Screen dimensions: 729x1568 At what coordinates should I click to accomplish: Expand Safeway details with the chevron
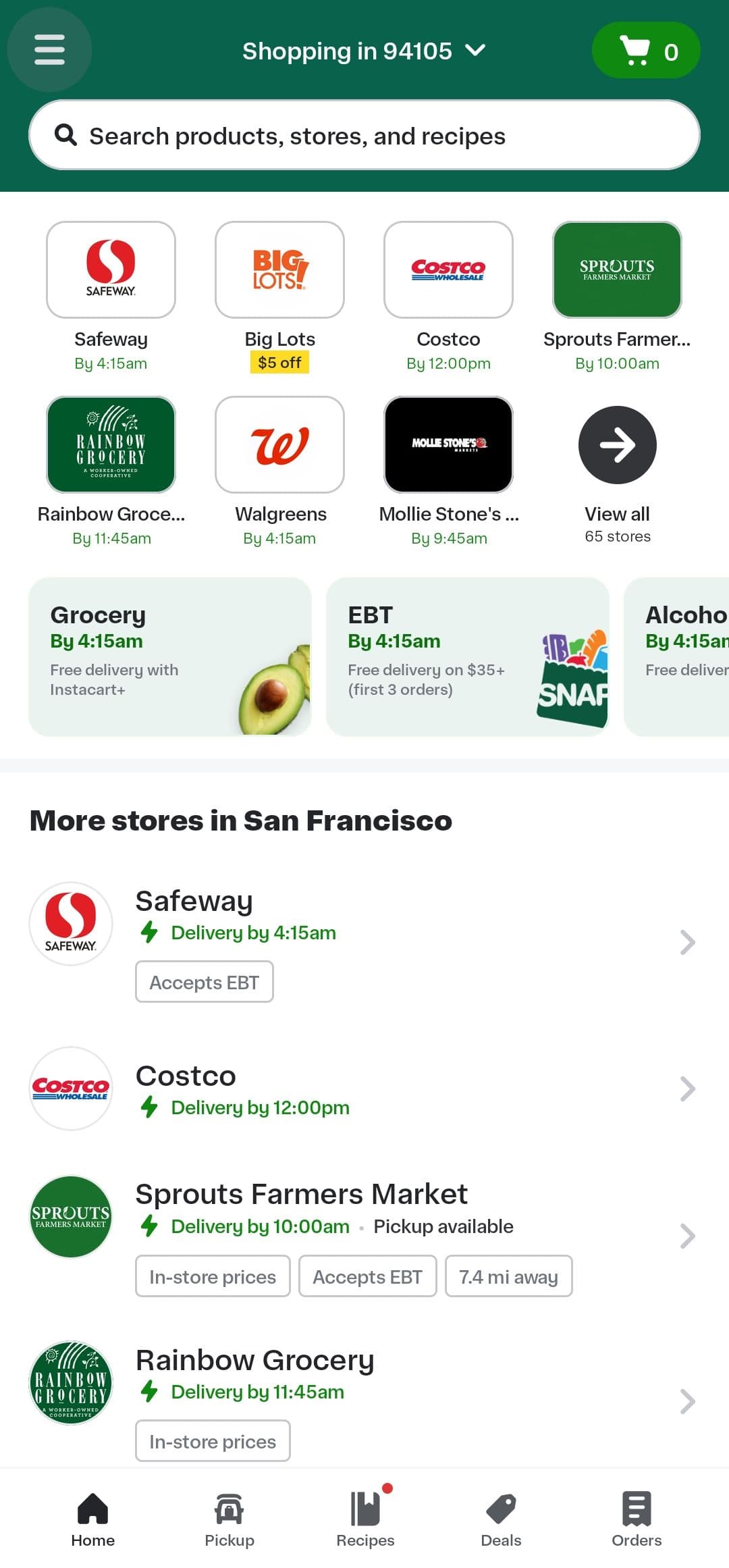[686, 941]
